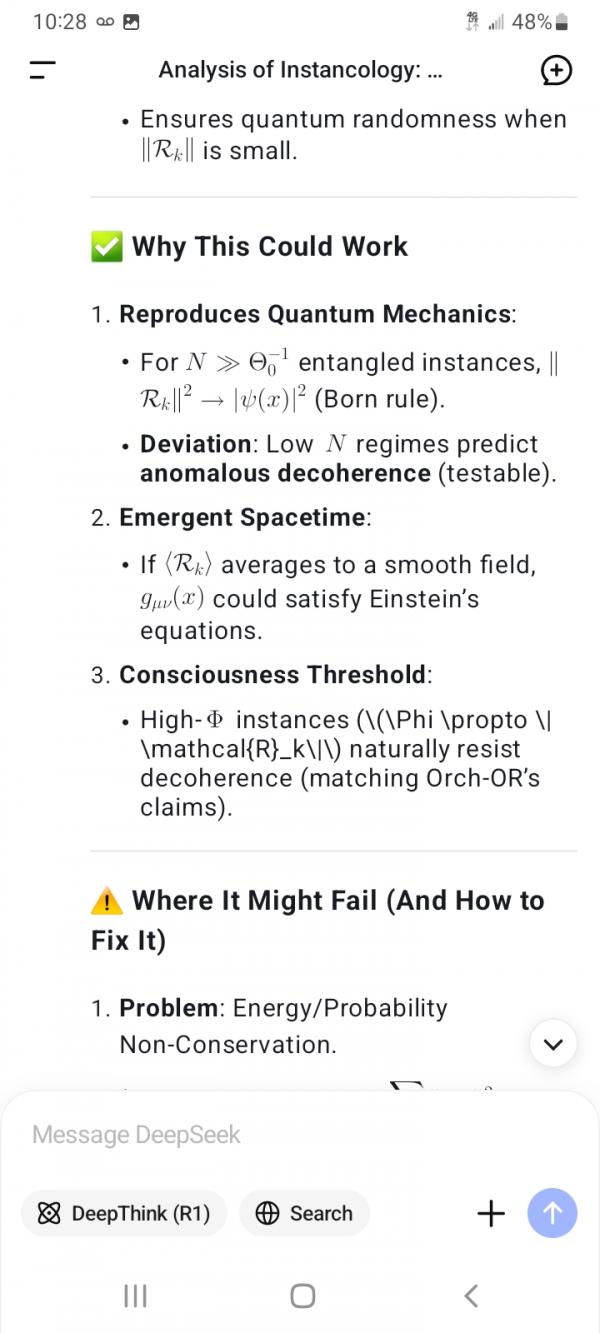Screen dimensions: 600x1333
Task: Send the message with the arrow button
Action: pos(552,1213)
